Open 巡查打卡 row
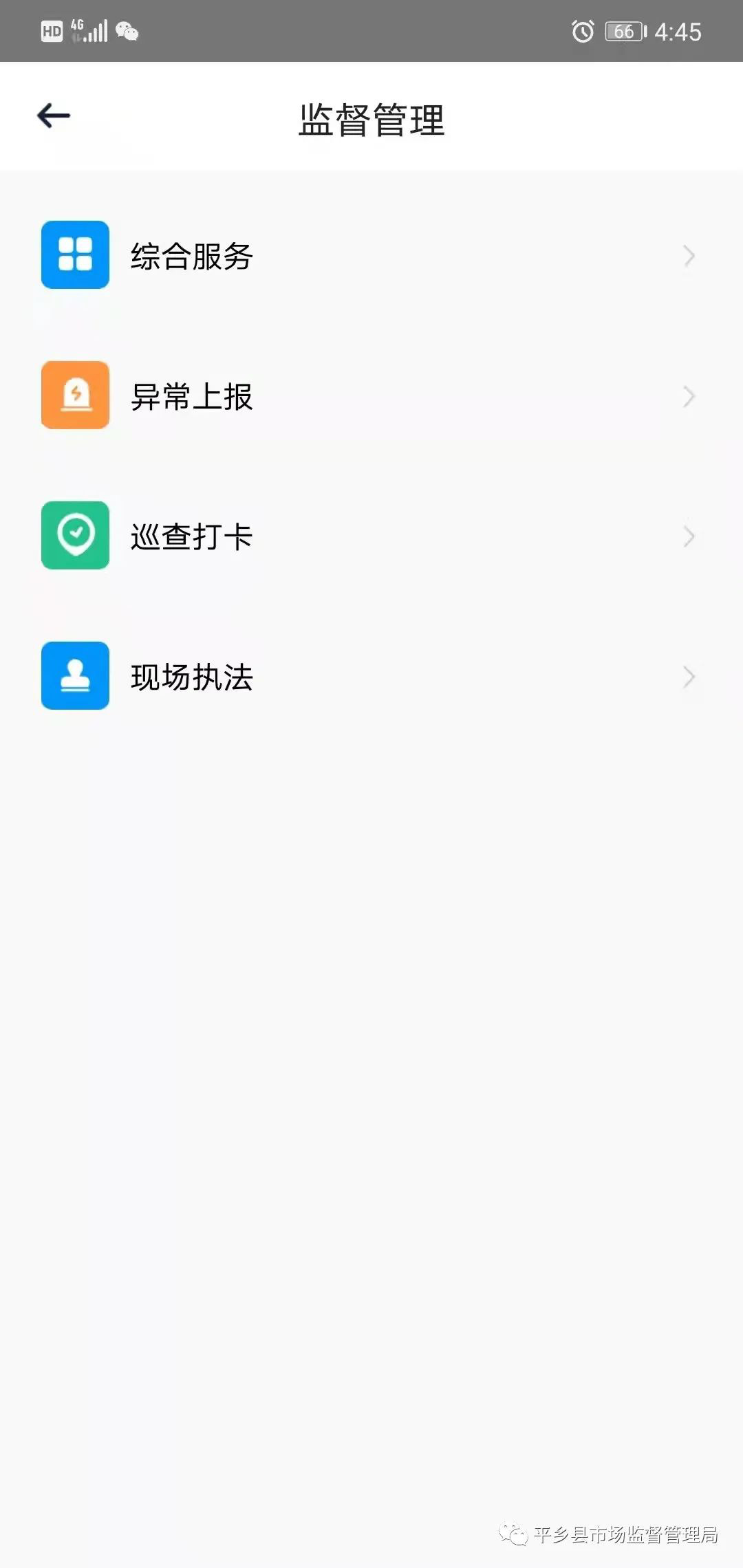This screenshot has width=743, height=1568. coord(370,536)
